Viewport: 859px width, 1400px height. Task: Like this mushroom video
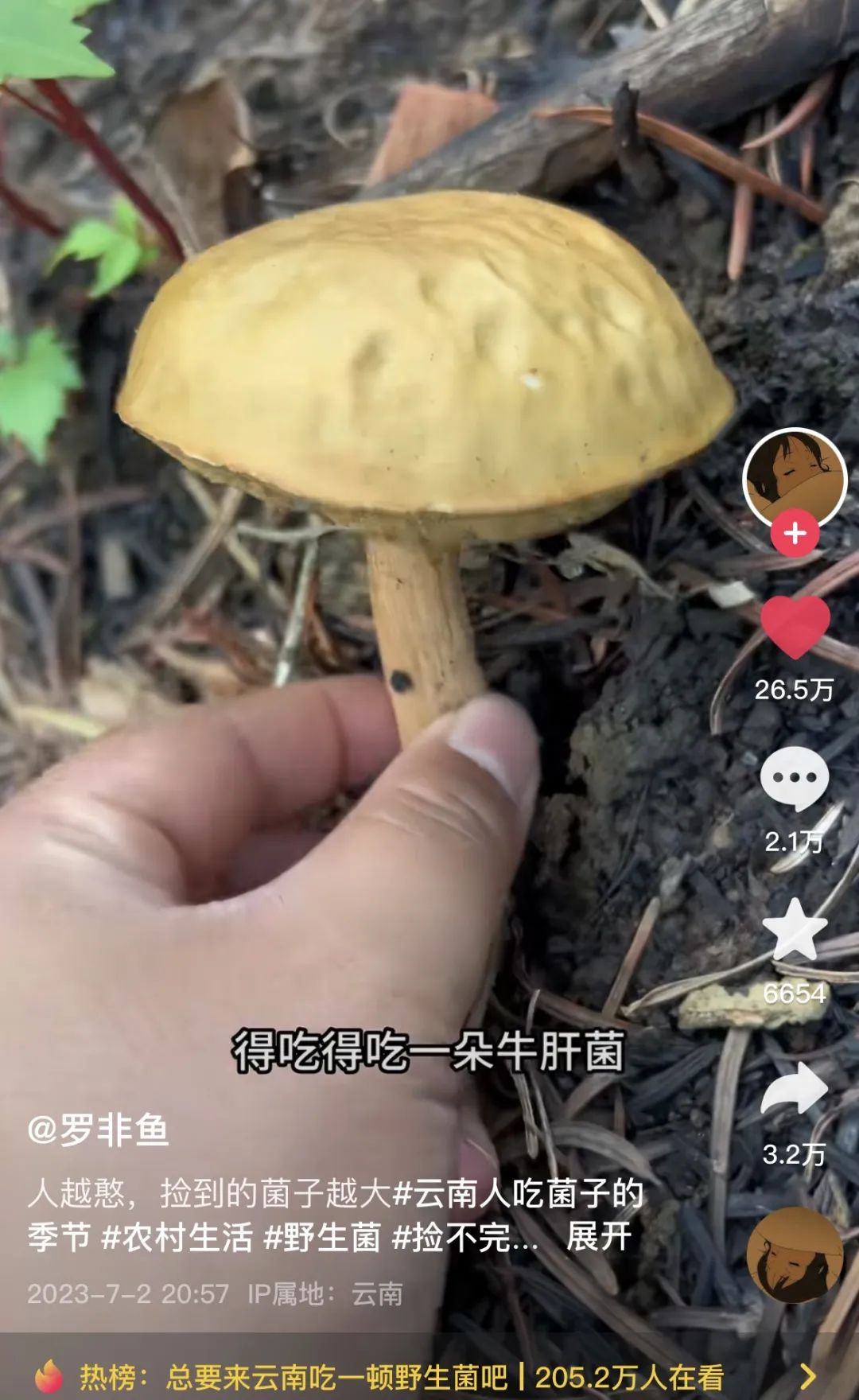tap(795, 628)
